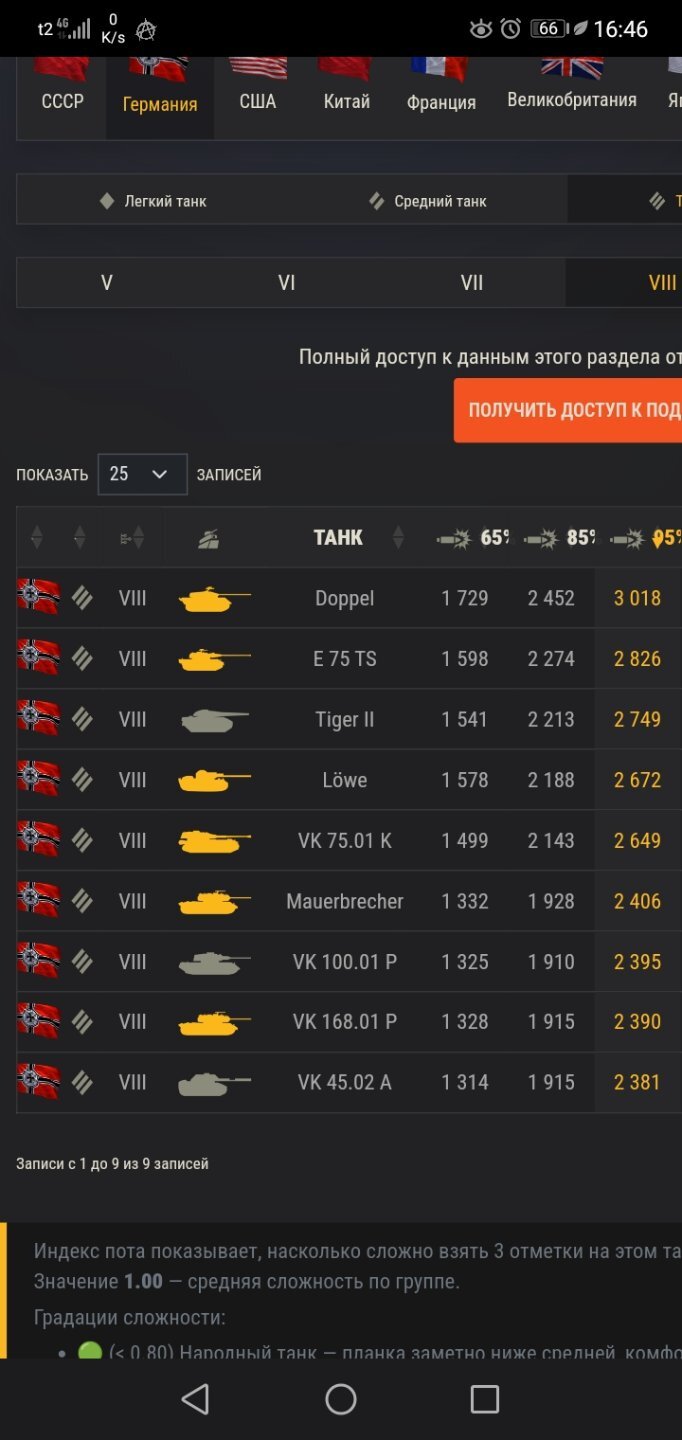The width and height of the screenshot is (682, 1440).
Task: Tap the orange Получить доступ button
Action: 568,410
